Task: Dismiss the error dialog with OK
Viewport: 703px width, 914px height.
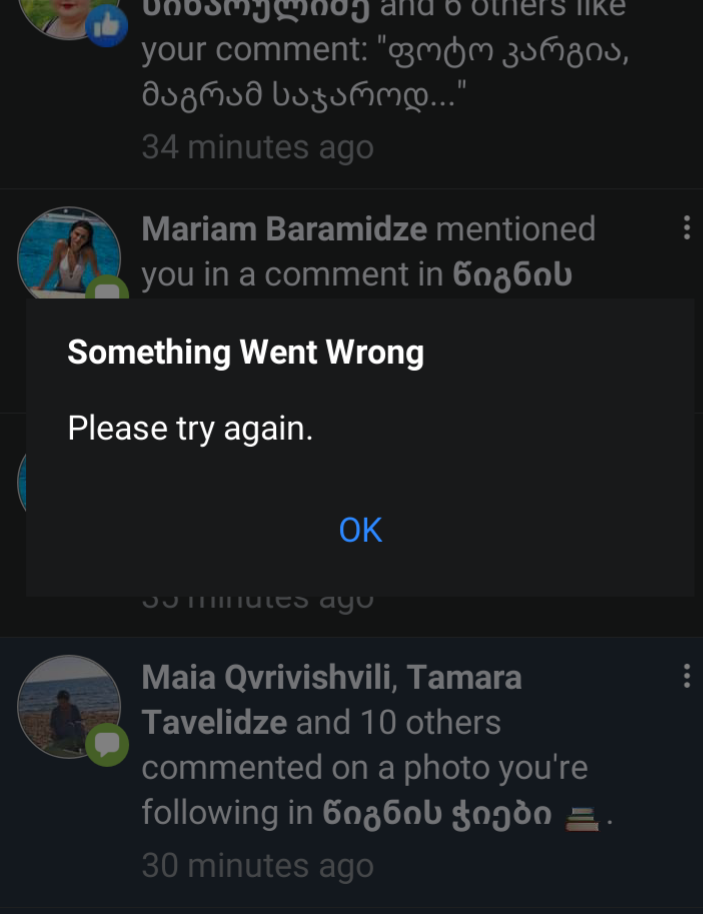Action: pyautogui.click(x=360, y=530)
